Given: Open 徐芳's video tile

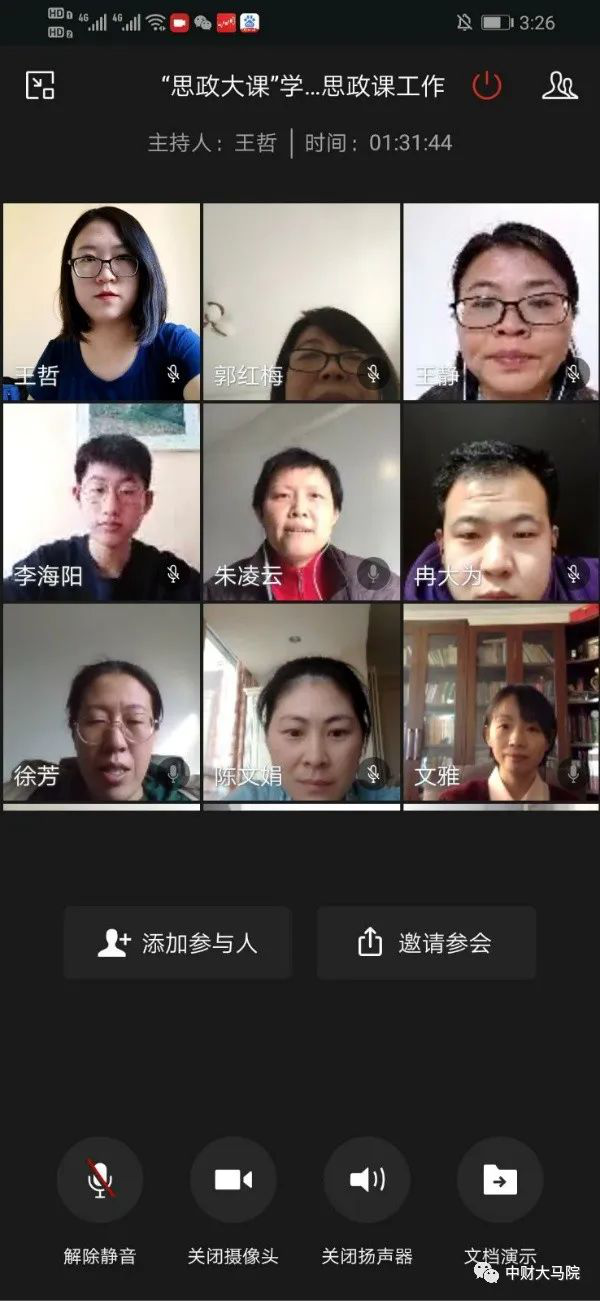Looking at the screenshot, I should 101,702.
